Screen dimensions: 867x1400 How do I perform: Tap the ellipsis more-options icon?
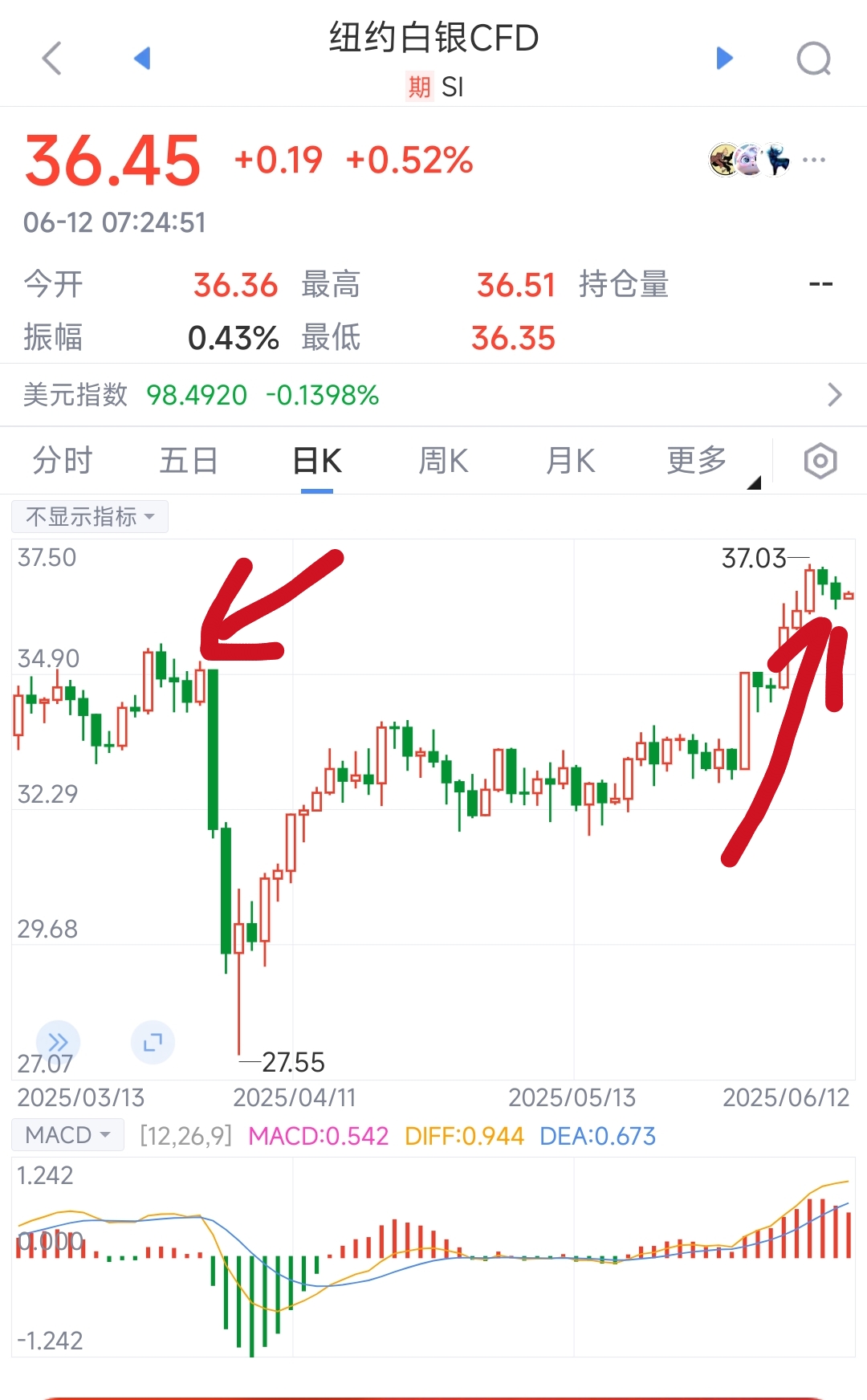coord(814,159)
